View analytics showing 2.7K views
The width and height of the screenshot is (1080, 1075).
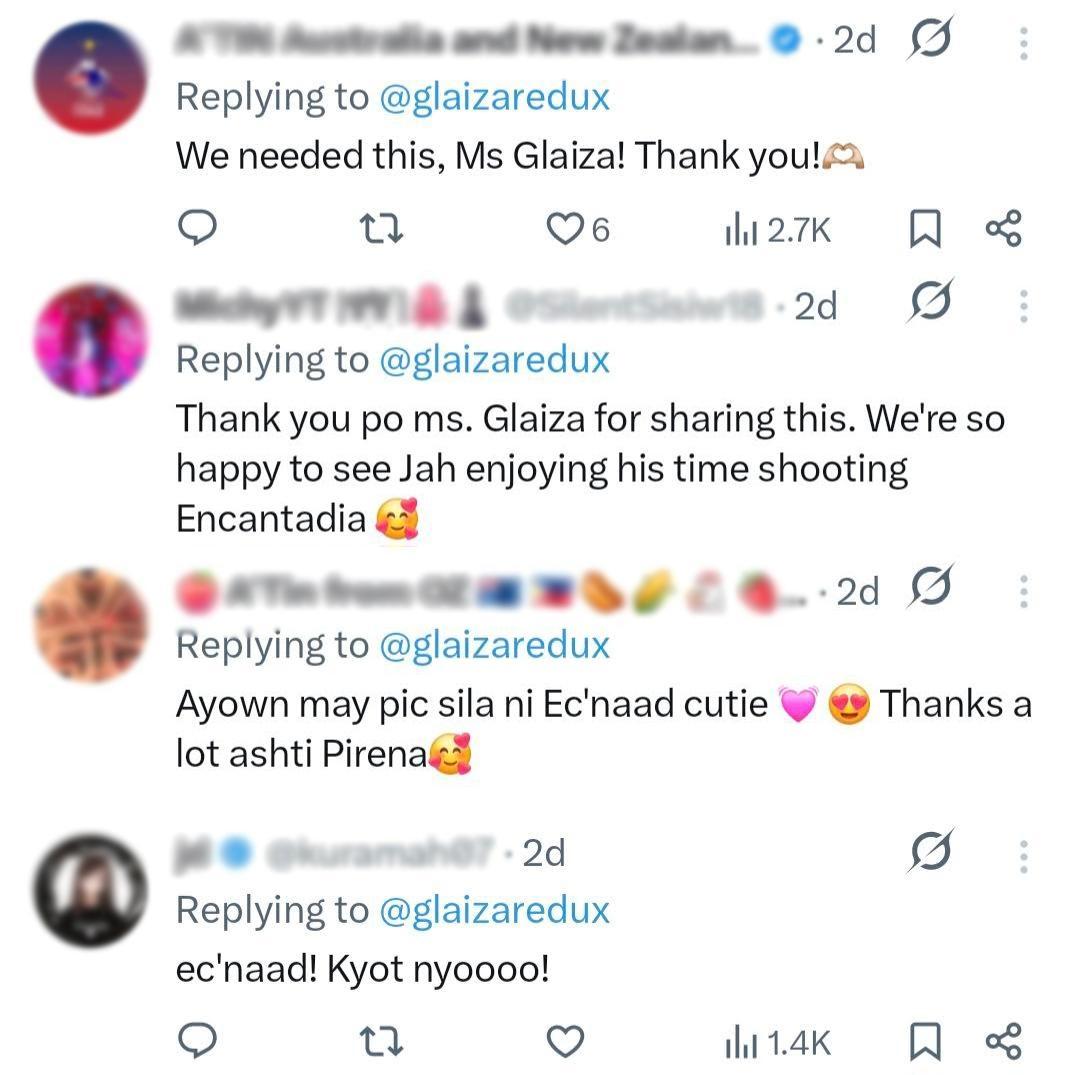click(777, 231)
